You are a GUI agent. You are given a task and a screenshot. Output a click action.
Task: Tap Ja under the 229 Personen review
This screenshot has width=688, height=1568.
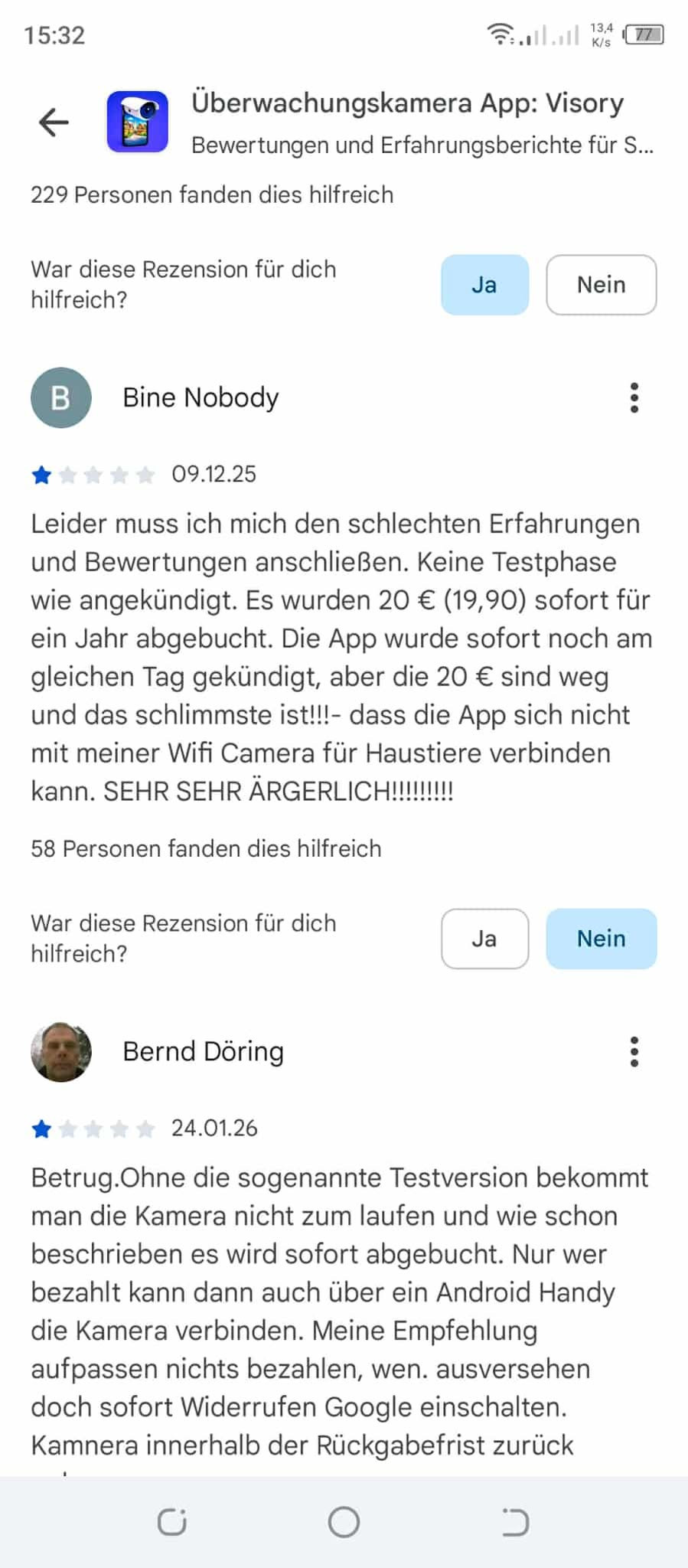[x=484, y=285]
